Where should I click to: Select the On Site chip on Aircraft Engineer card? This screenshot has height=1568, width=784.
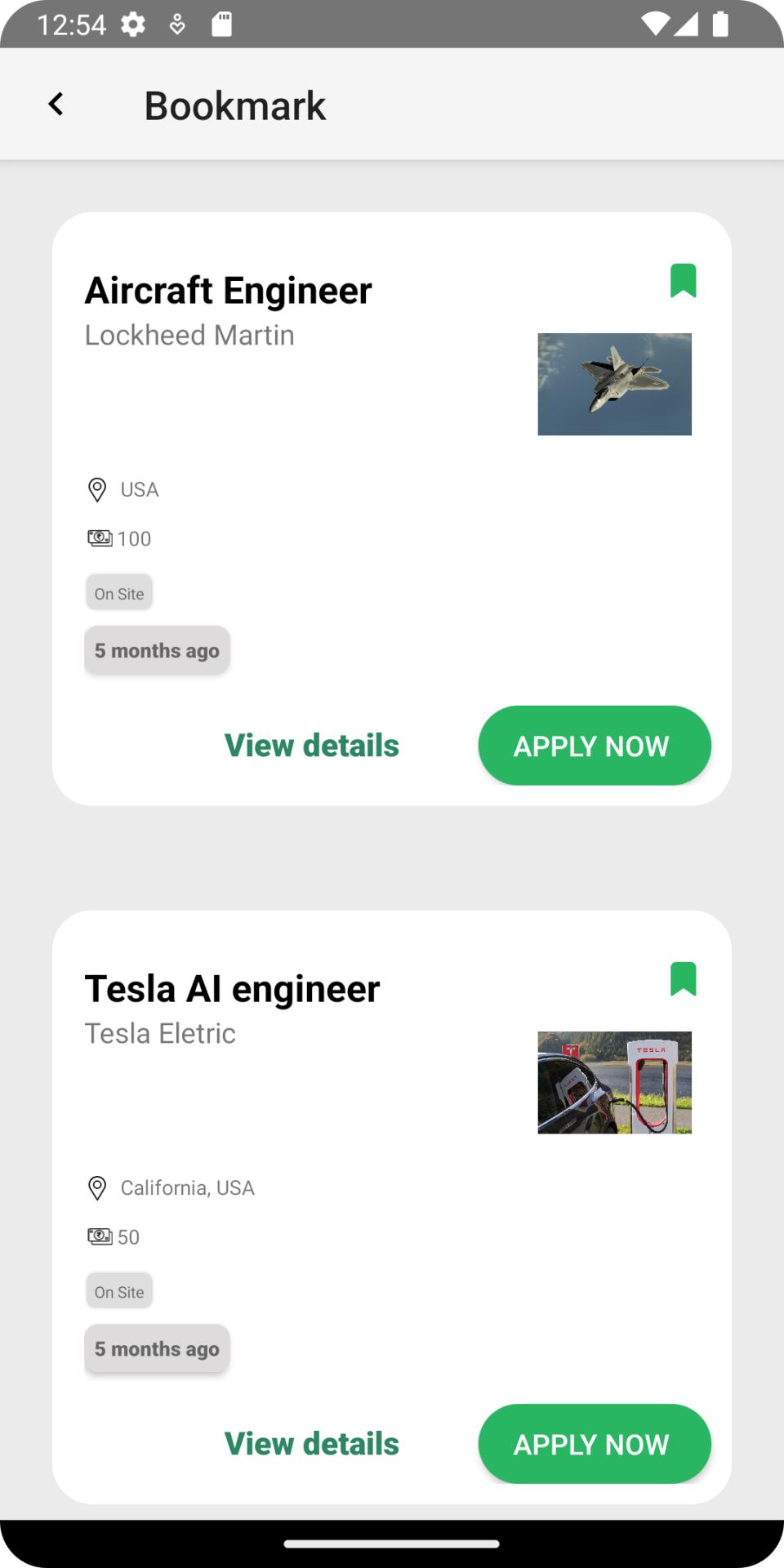(118, 592)
